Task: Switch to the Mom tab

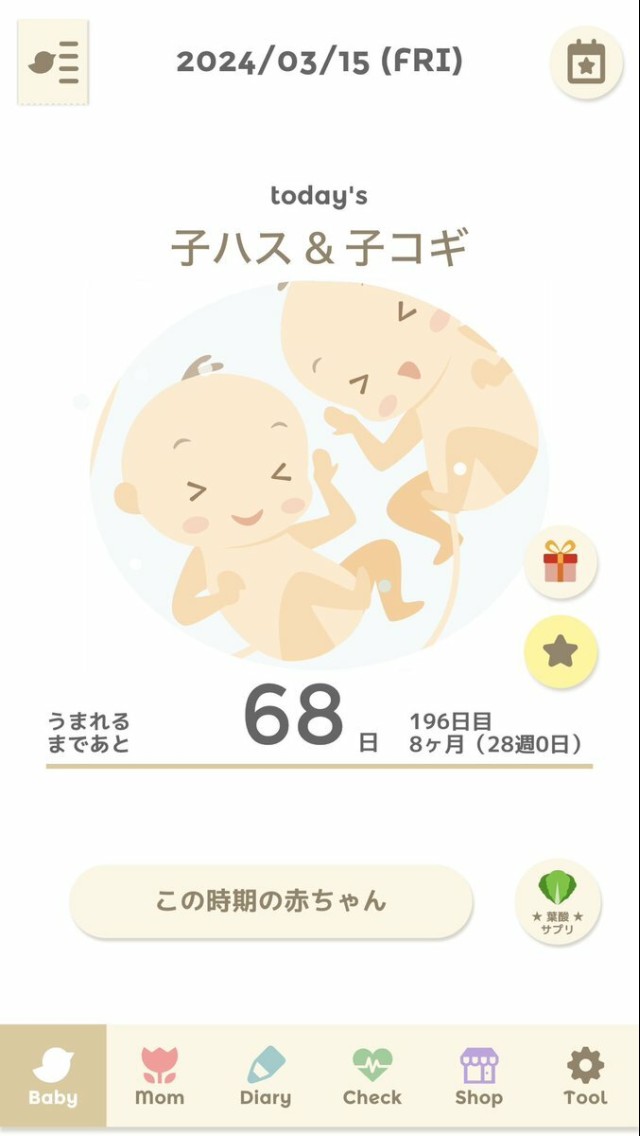Action: (x=160, y=1077)
